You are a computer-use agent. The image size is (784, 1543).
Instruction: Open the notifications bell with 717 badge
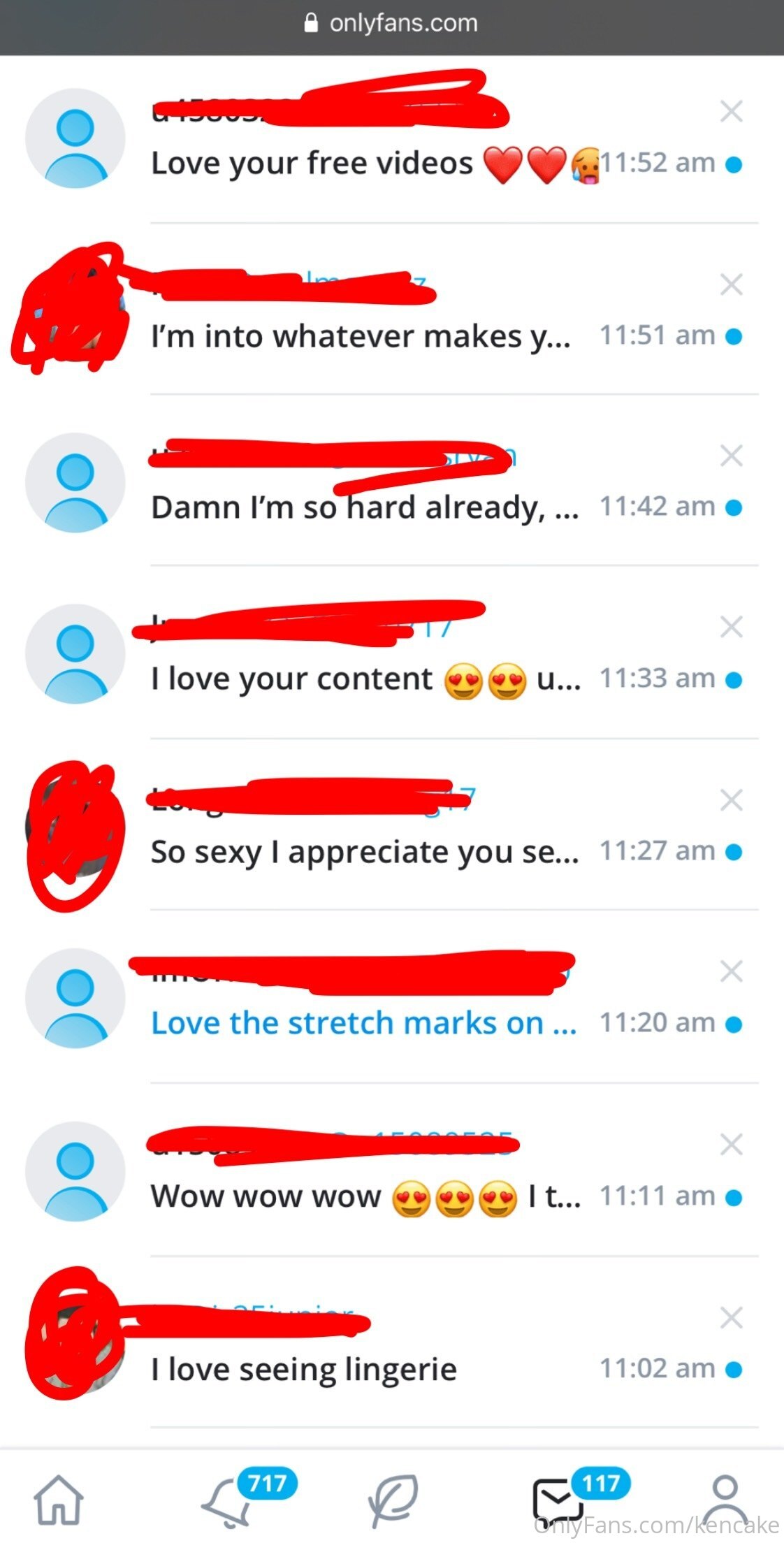coord(228,1501)
